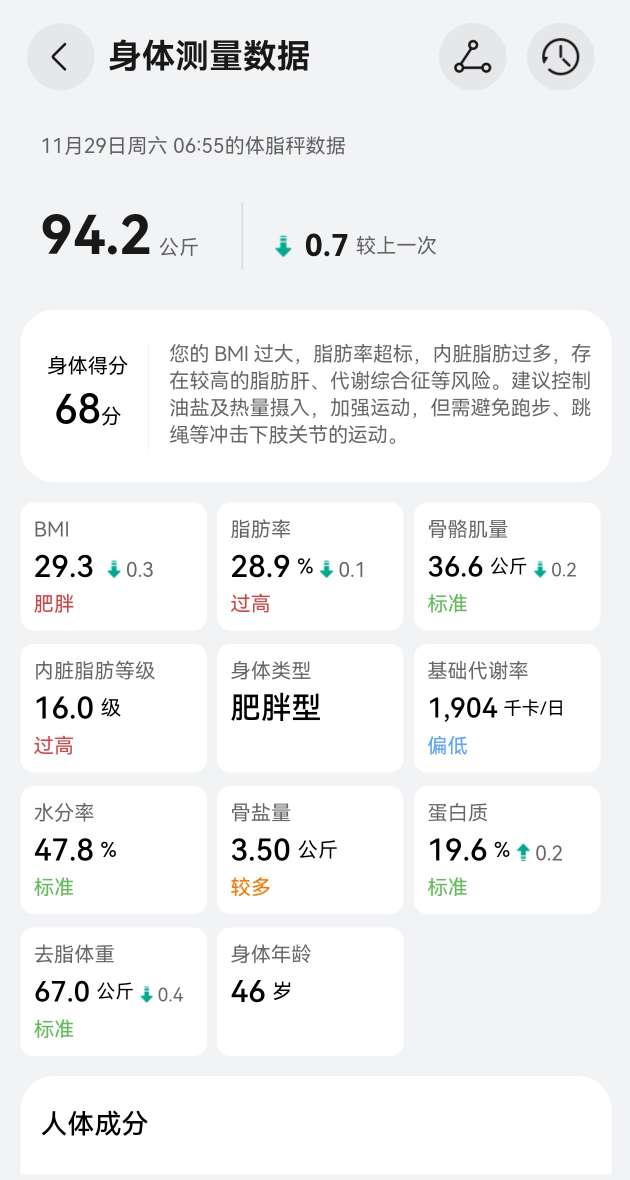This screenshot has height=1180, width=630.
Task: Open the 骨骼肌量 36.6 公斤 card
Action: coord(507,567)
